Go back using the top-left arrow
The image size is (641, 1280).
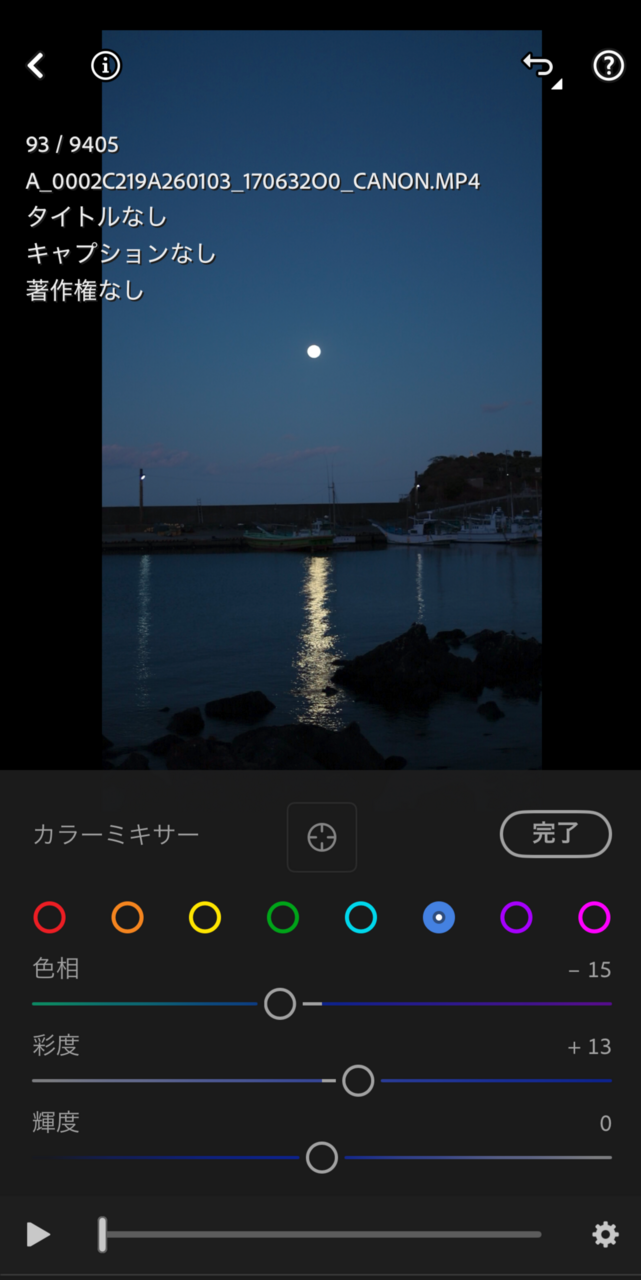pyautogui.click(x=36, y=66)
